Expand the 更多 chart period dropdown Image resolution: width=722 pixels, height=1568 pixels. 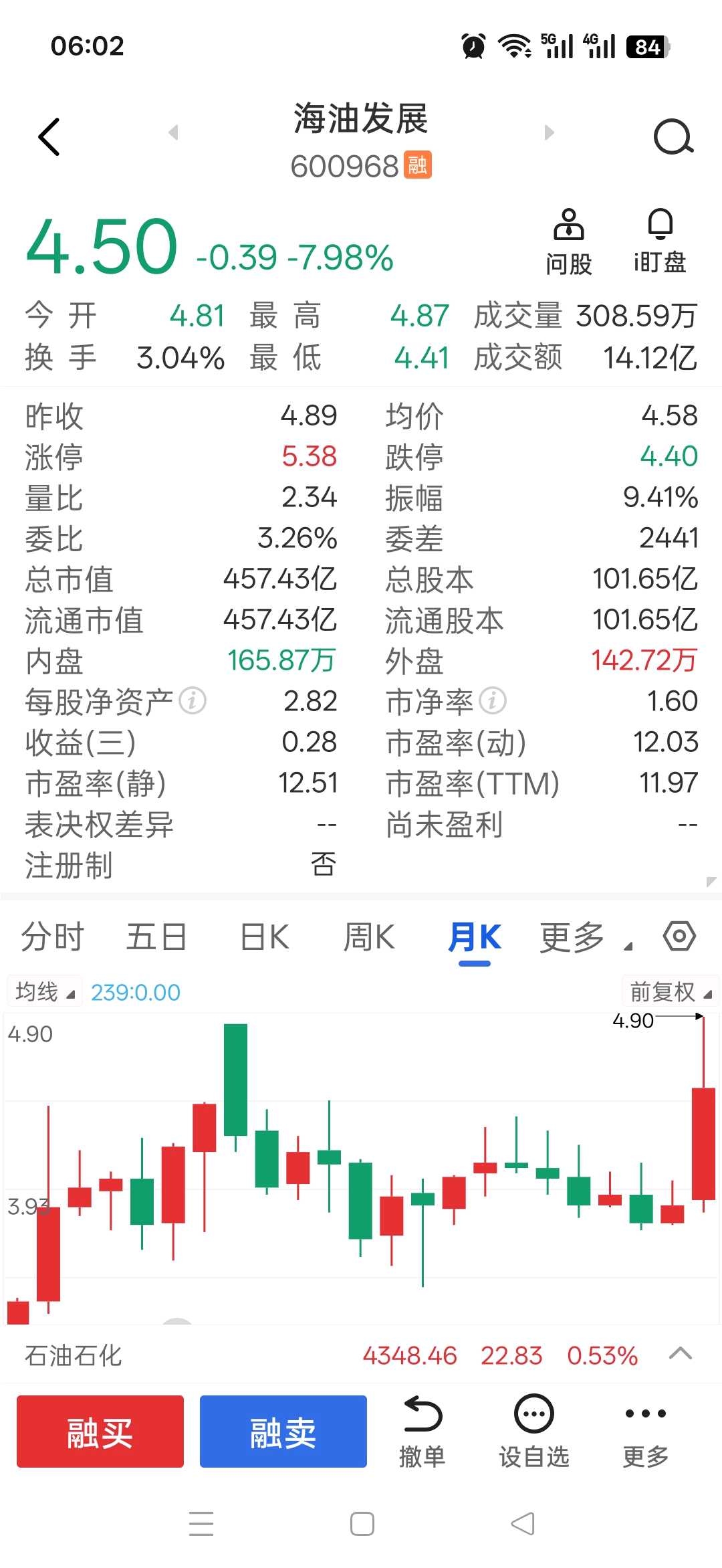[584, 937]
